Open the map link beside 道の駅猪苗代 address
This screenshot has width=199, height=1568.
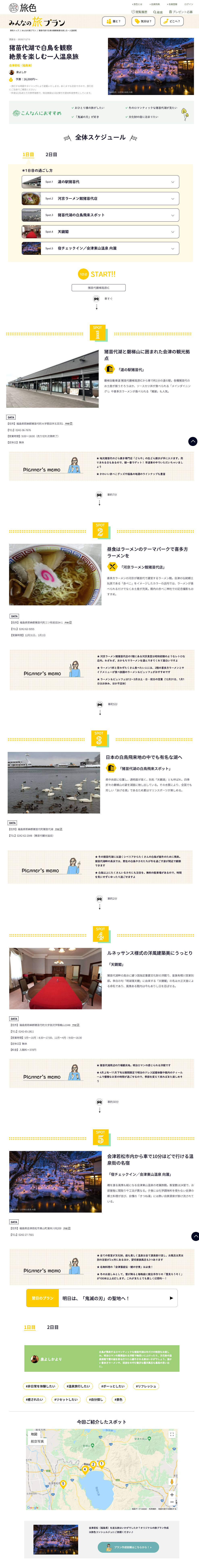68,424
